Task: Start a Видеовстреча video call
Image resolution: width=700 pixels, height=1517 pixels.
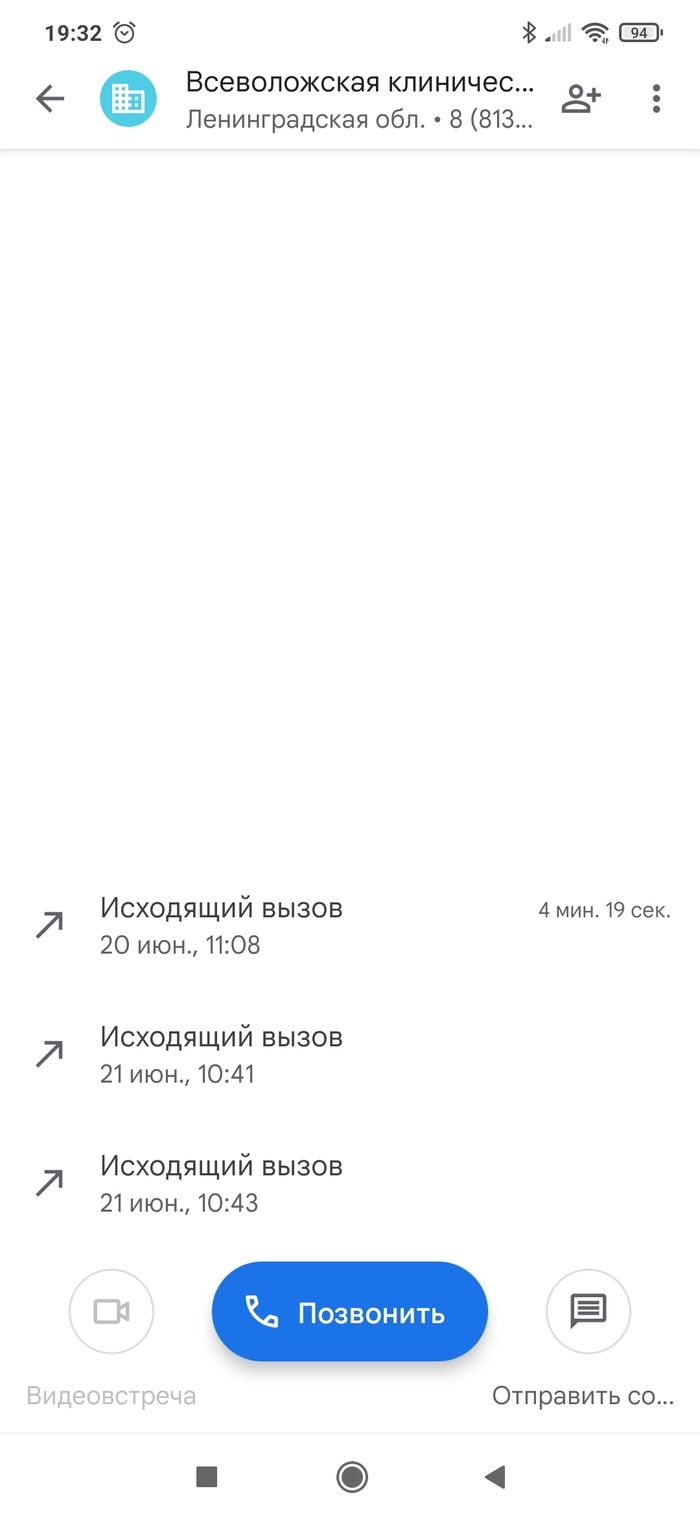Action: (x=111, y=1311)
